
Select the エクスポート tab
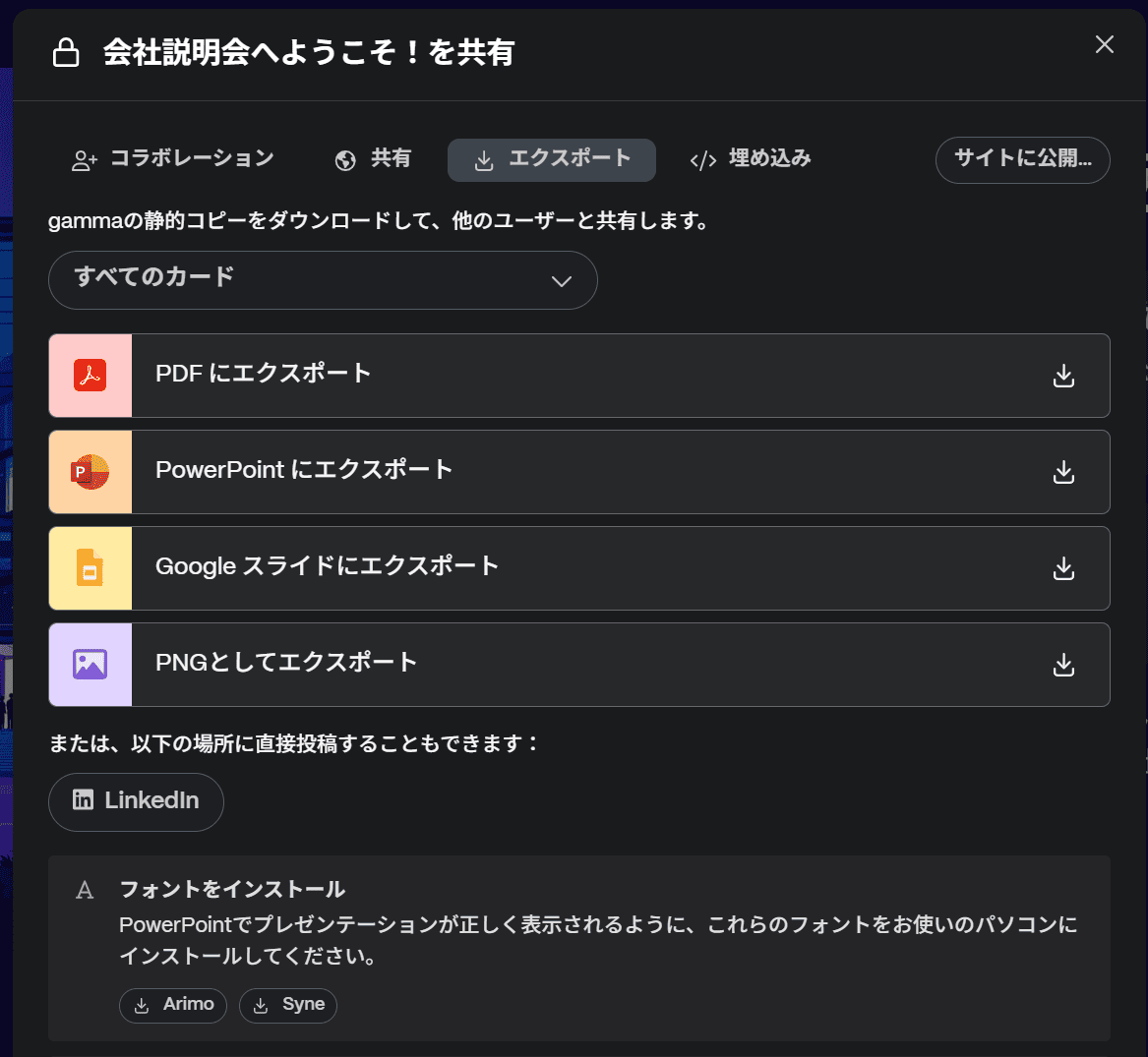(x=551, y=159)
